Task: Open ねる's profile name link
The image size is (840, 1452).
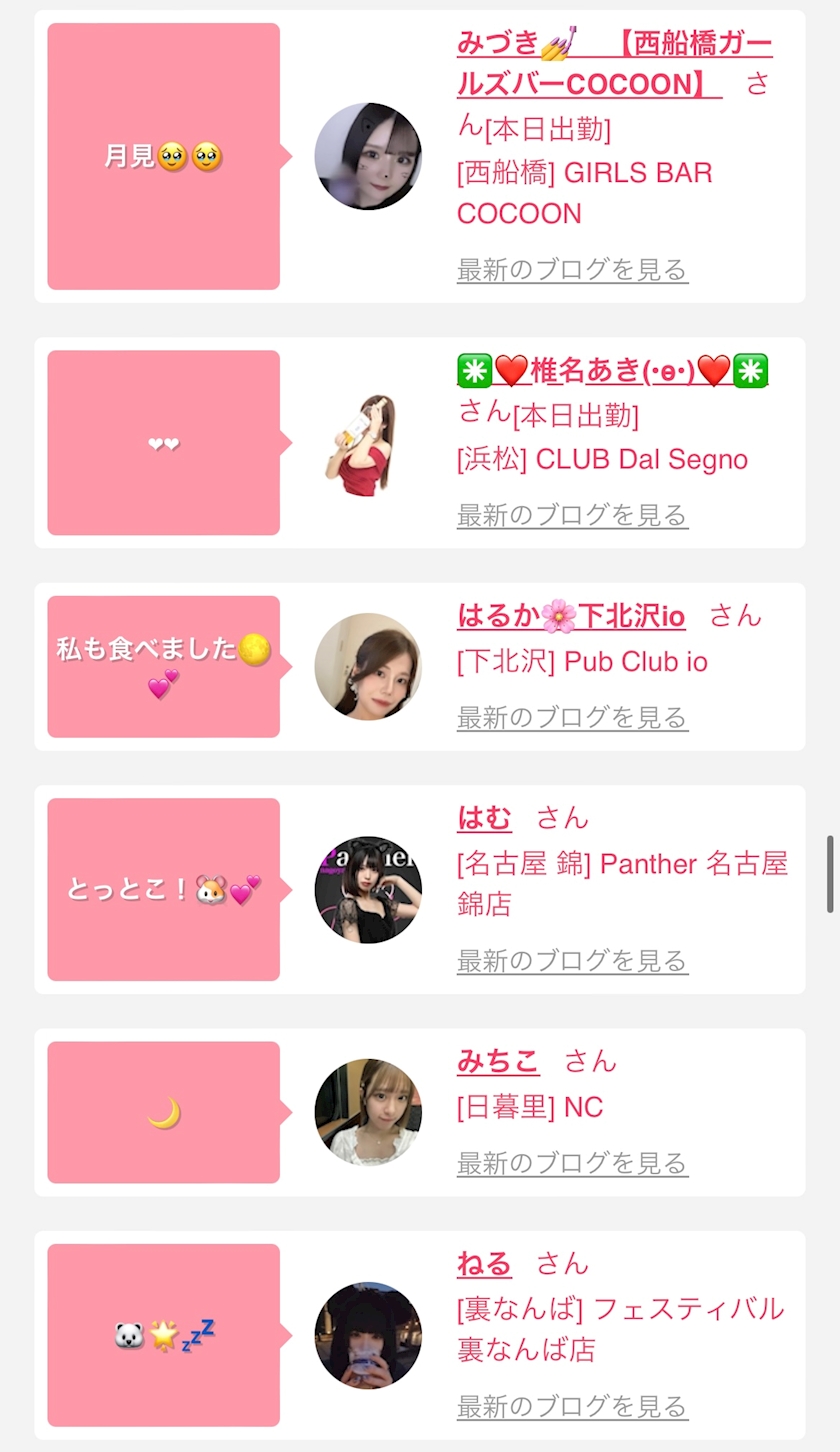Action: [484, 1264]
